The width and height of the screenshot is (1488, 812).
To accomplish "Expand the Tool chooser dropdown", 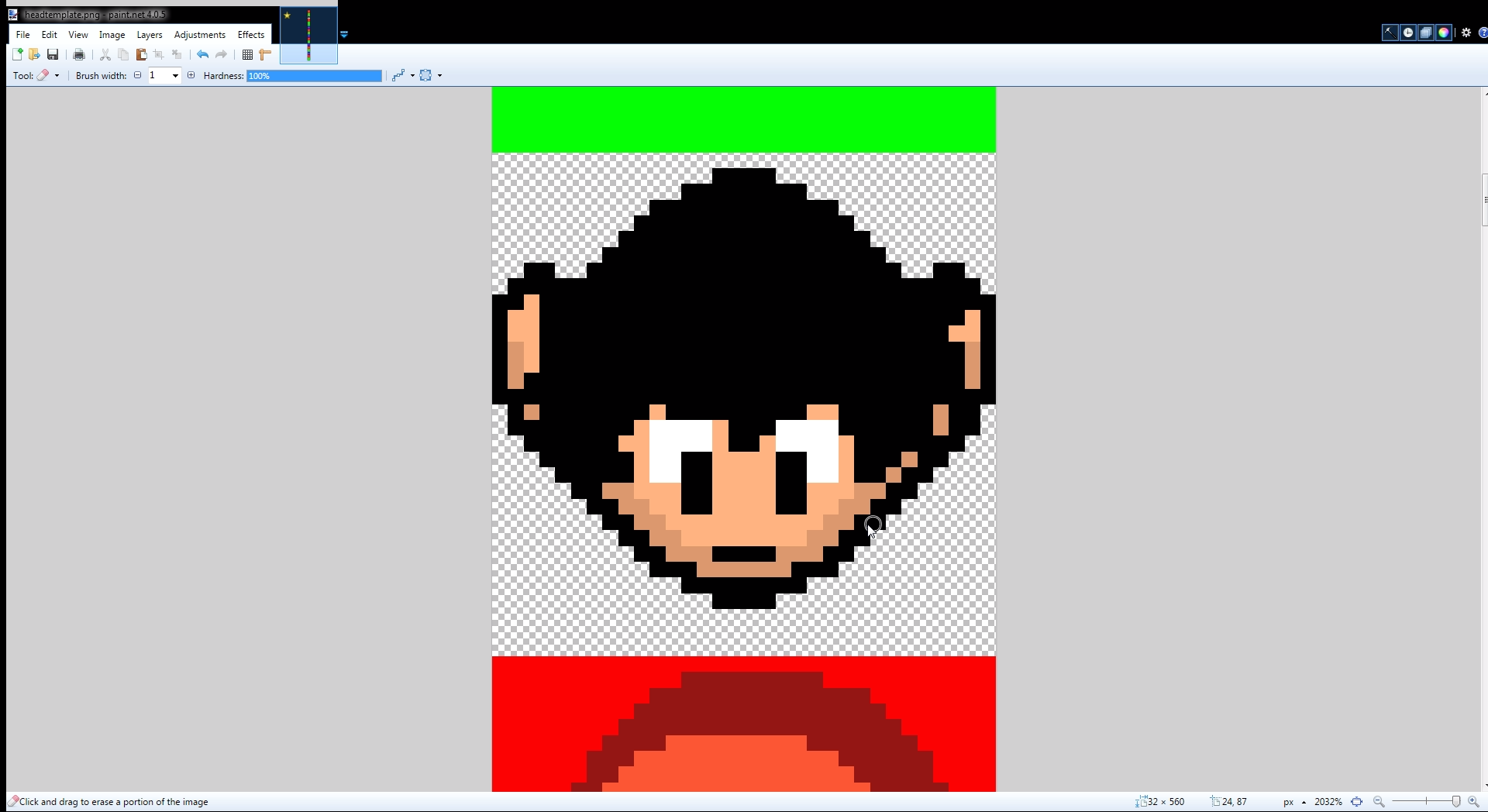I will (57, 76).
